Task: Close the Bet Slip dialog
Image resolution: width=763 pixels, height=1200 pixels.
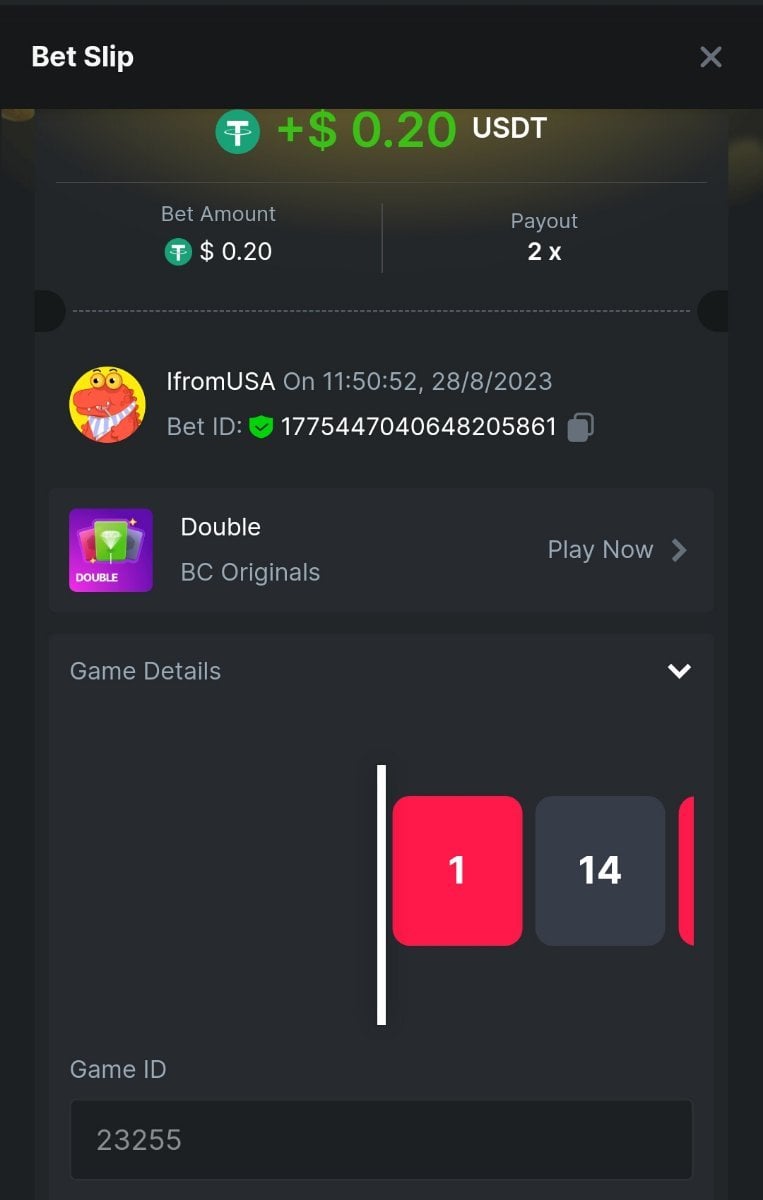Action: [710, 57]
